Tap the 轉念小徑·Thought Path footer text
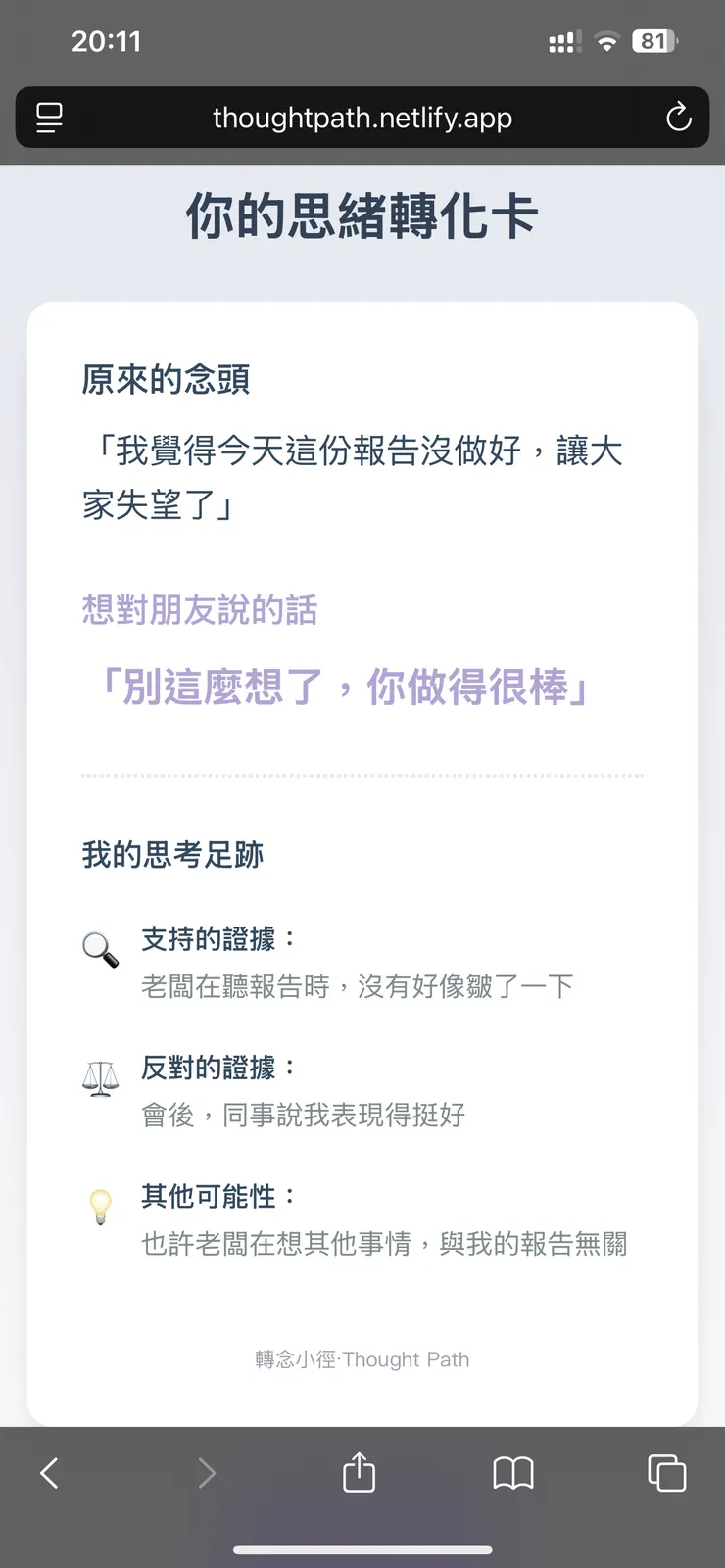This screenshot has height=1568, width=725. 362,1359
